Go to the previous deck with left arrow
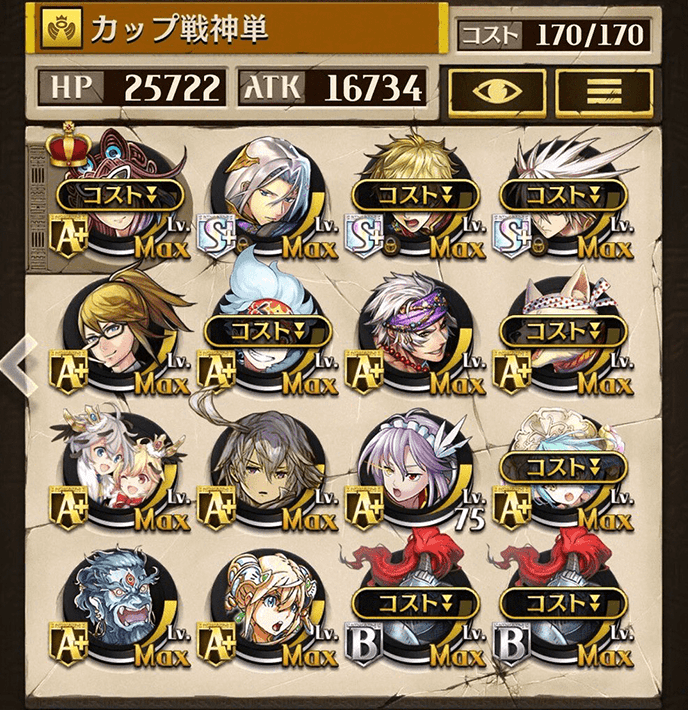688x710 pixels. coord(16,366)
